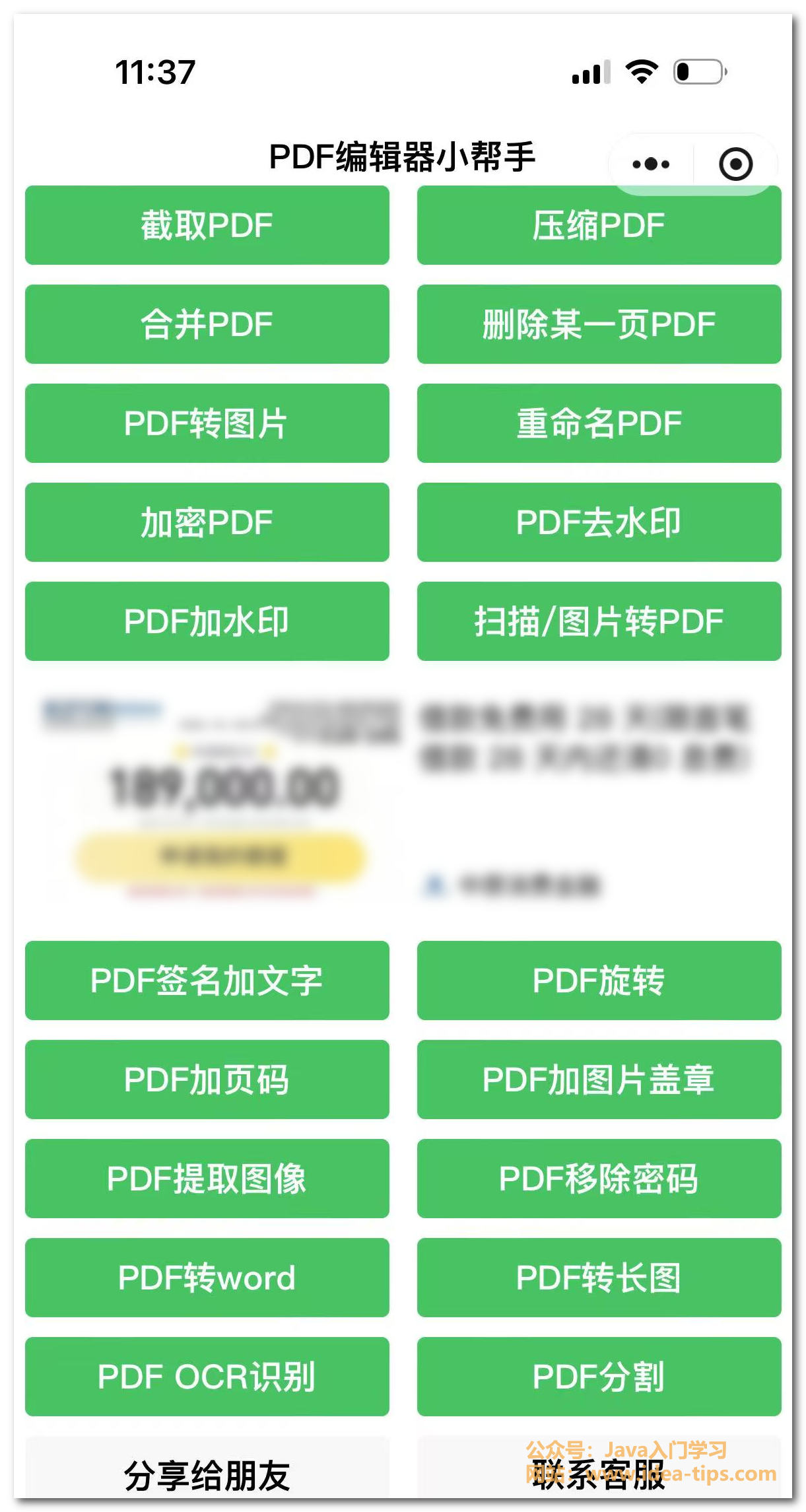Screen dimensions: 806x1512
Task: Launch PDF去水印 tool
Action: click(599, 522)
